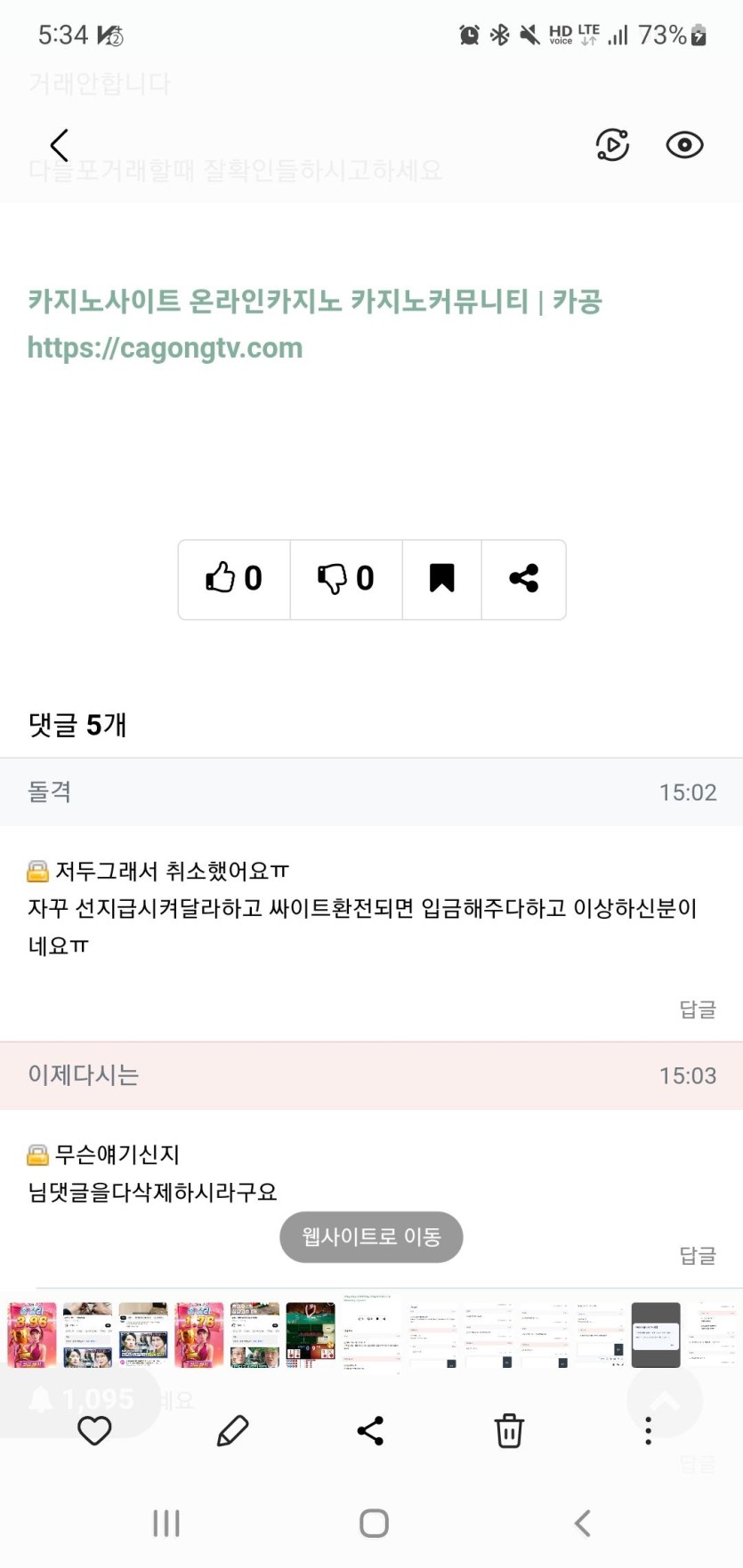
Task: Share this image from the bottom toolbar
Action: click(370, 1431)
